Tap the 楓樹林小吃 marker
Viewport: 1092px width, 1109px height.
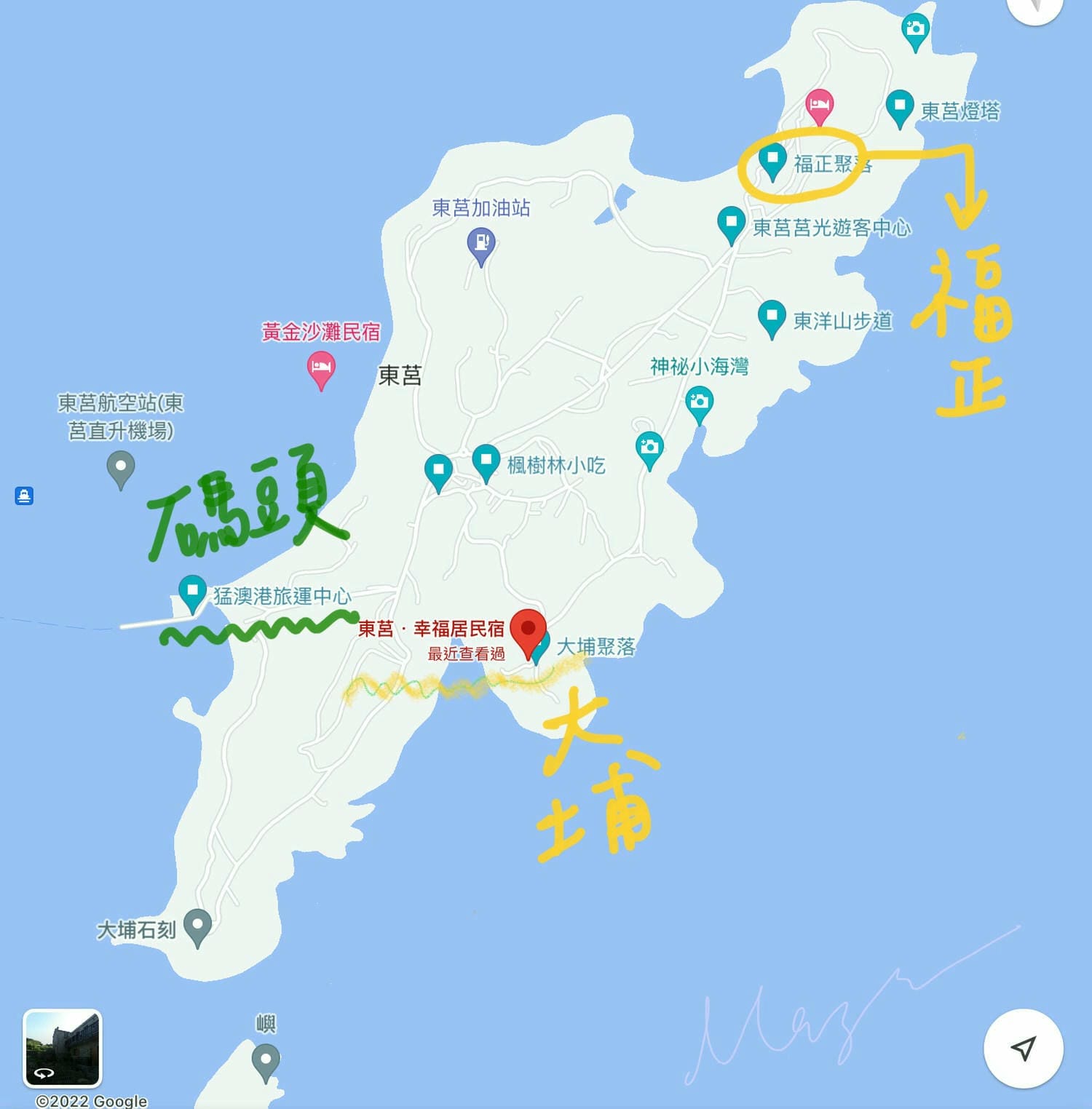pyautogui.click(x=486, y=461)
